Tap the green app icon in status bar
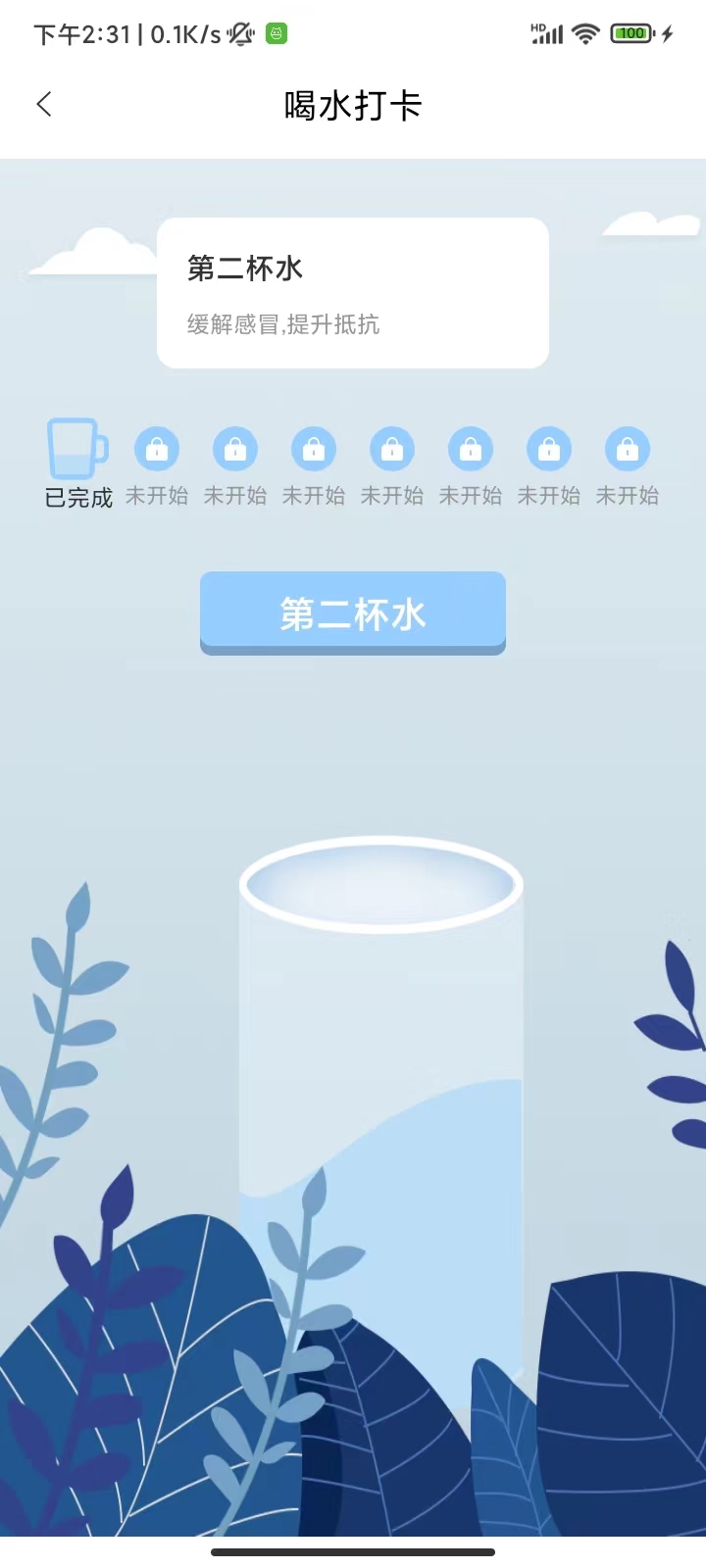Image resolution: width=706 pixels, height=1568 pixels. [277, 33]
